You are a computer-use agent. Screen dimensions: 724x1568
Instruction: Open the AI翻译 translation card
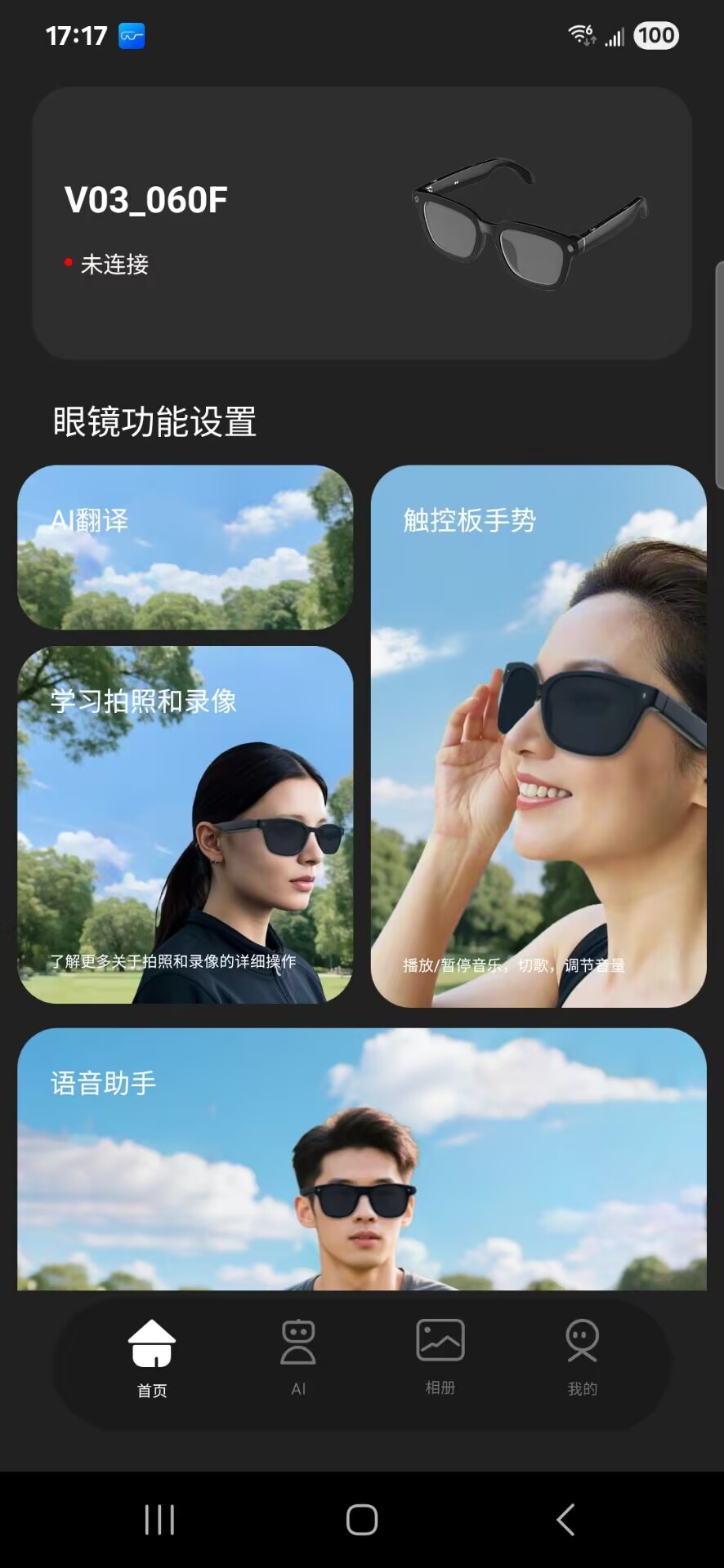184,547
